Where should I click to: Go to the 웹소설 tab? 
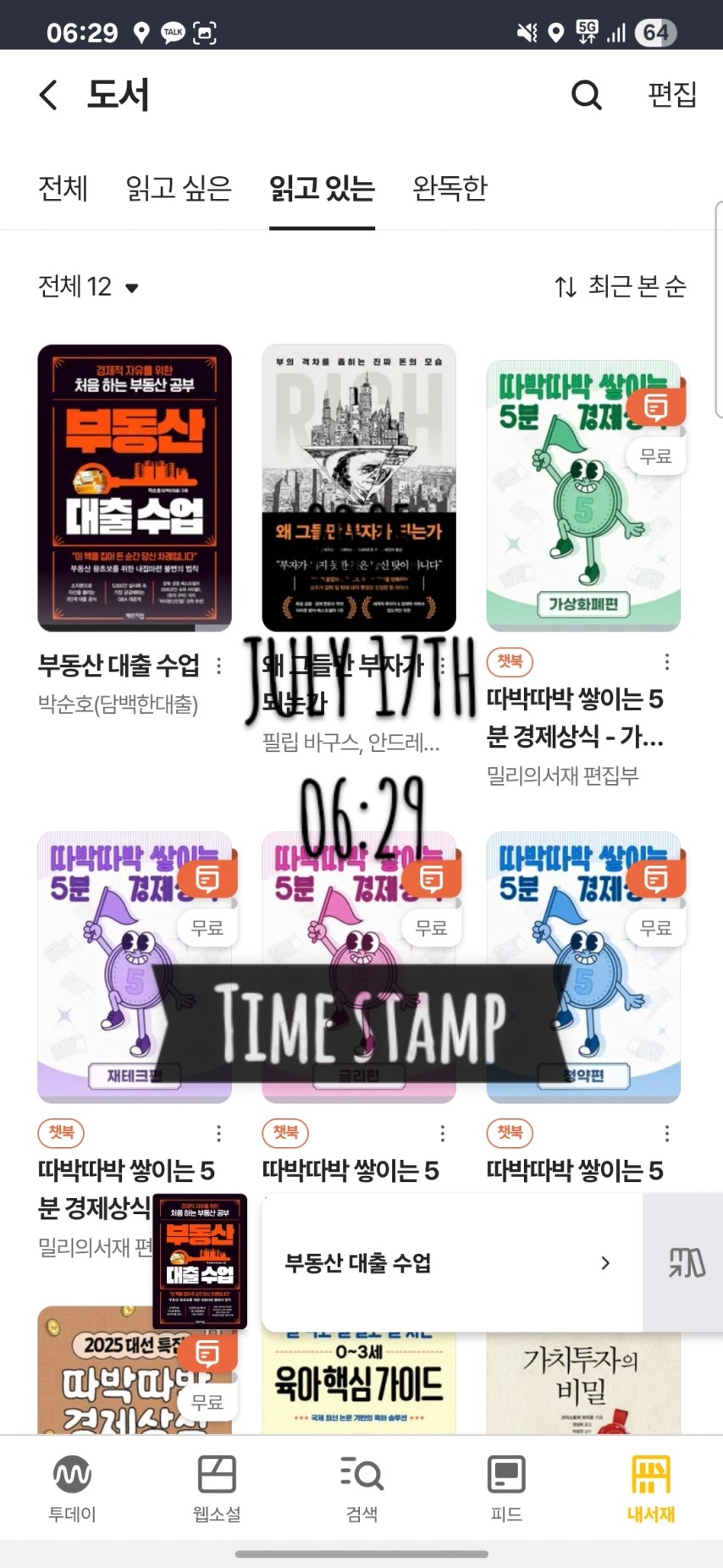click(x=217, y=1488)
